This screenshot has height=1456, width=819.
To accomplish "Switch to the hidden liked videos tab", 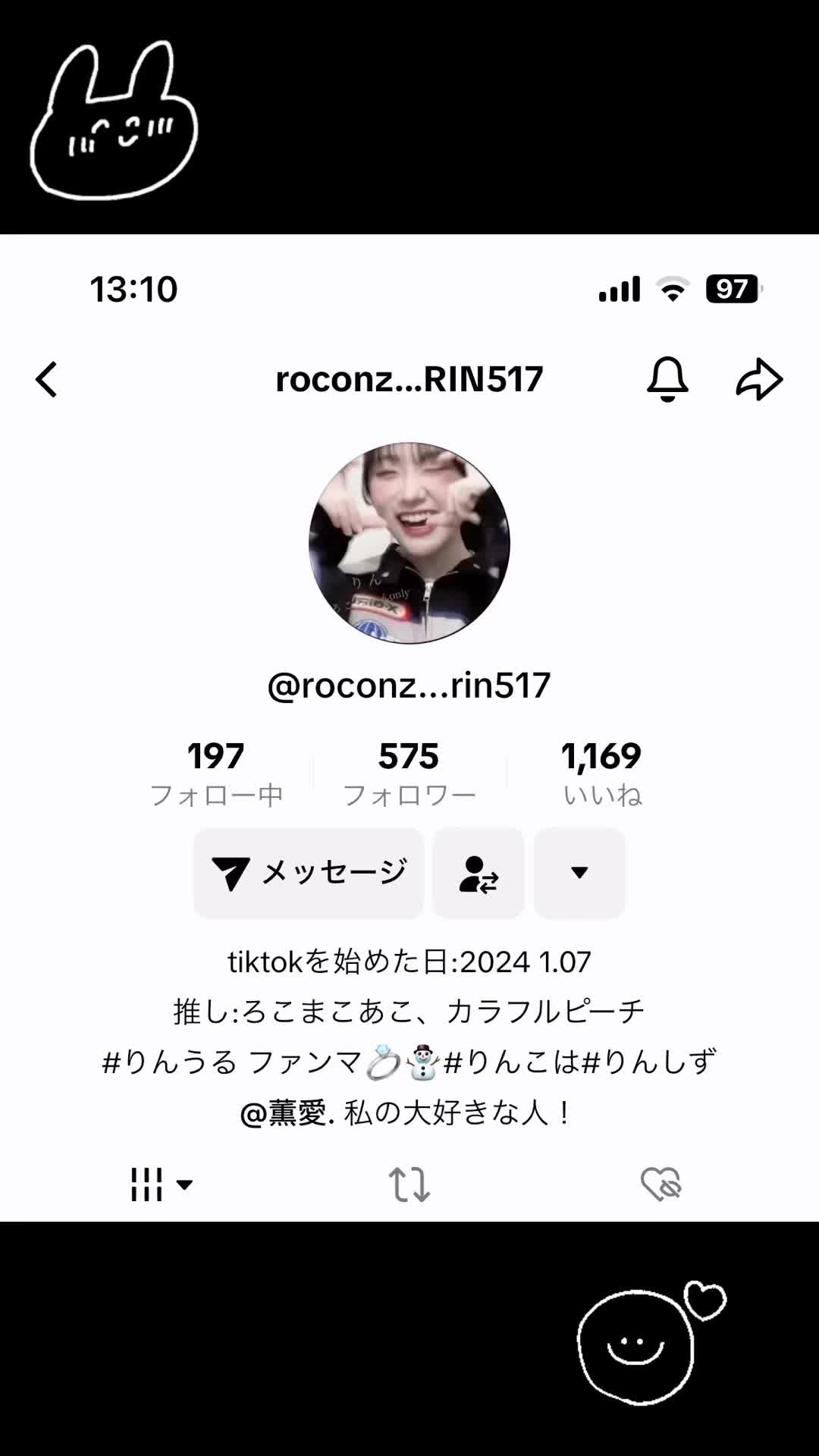I will (x=661, y=1184).
